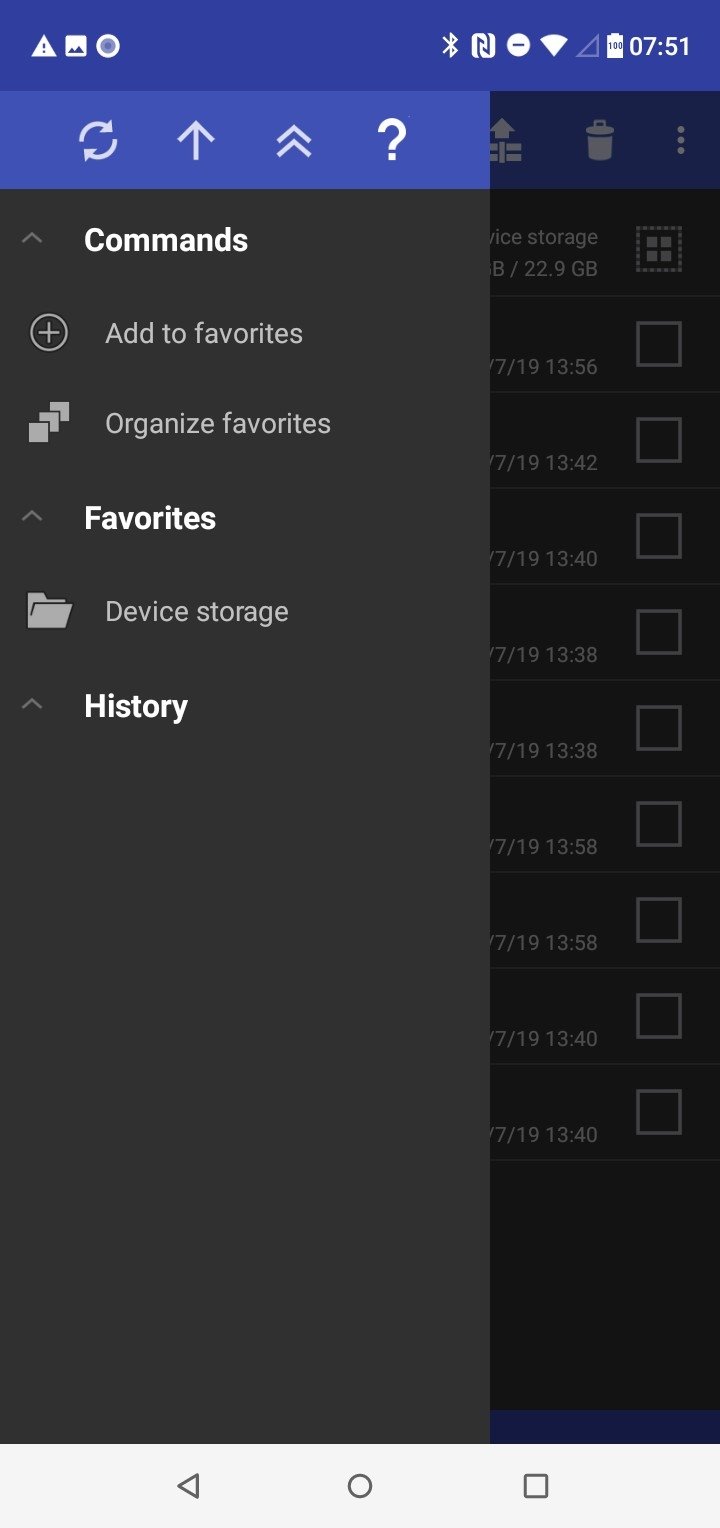The width and height of the screenshot is (720, 1528).
Task: Open the Device storage favorite
Action: pyautogui.click(x=197, y=611)
